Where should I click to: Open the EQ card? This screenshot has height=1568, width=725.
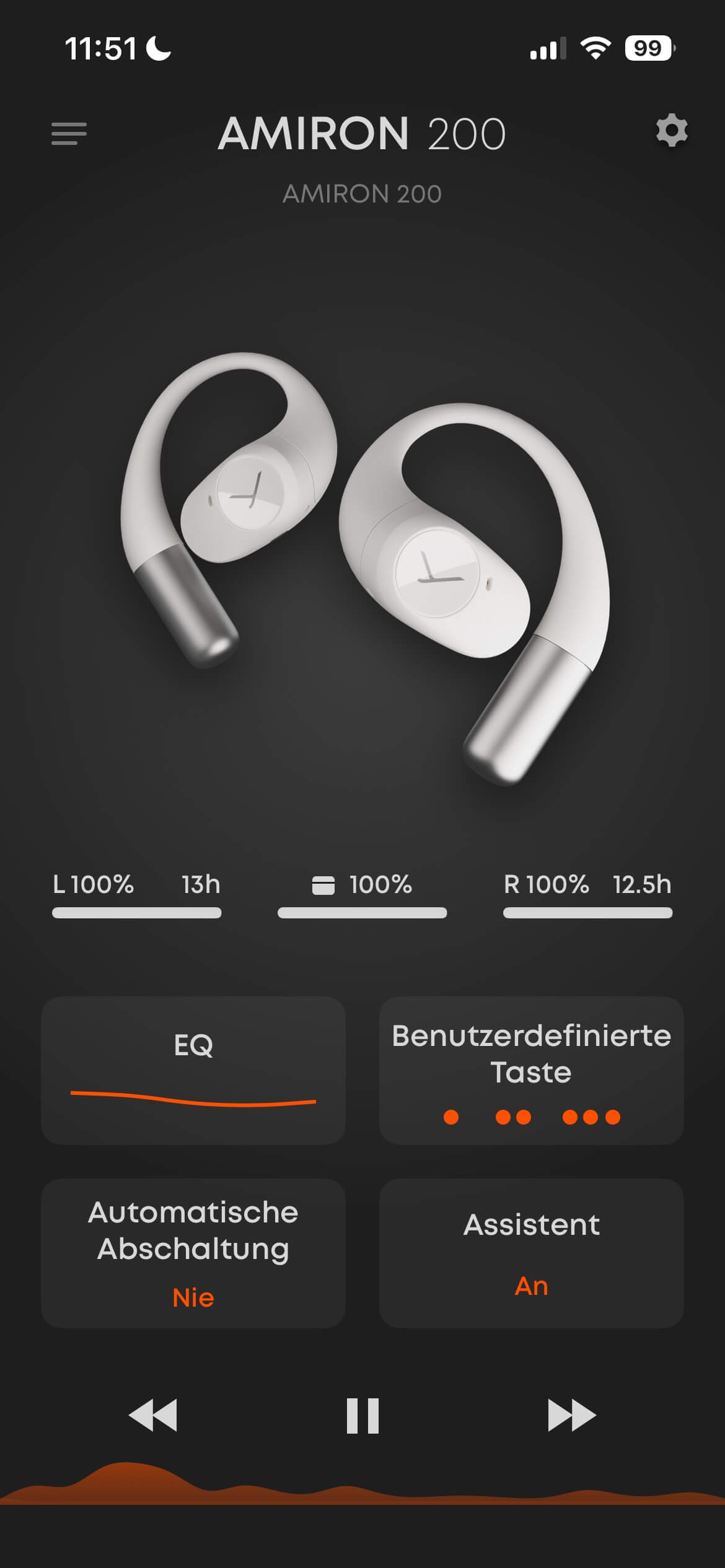click(193, 1071)
